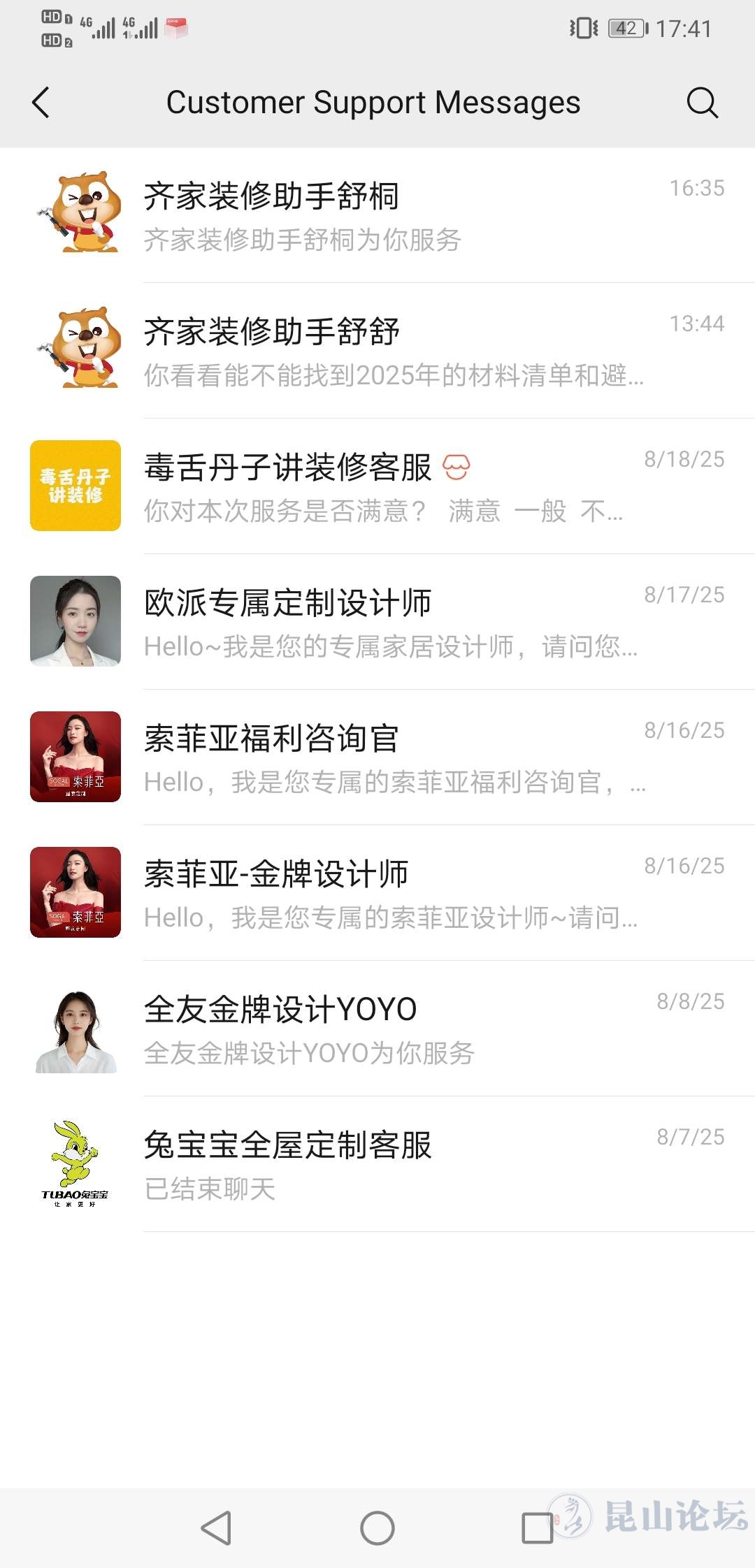Open 欧派专属定制设计师 conversation
Image resolution: width=755 pixels, height=1568 pixels.
pyautogui.click(x=377, y=622)
